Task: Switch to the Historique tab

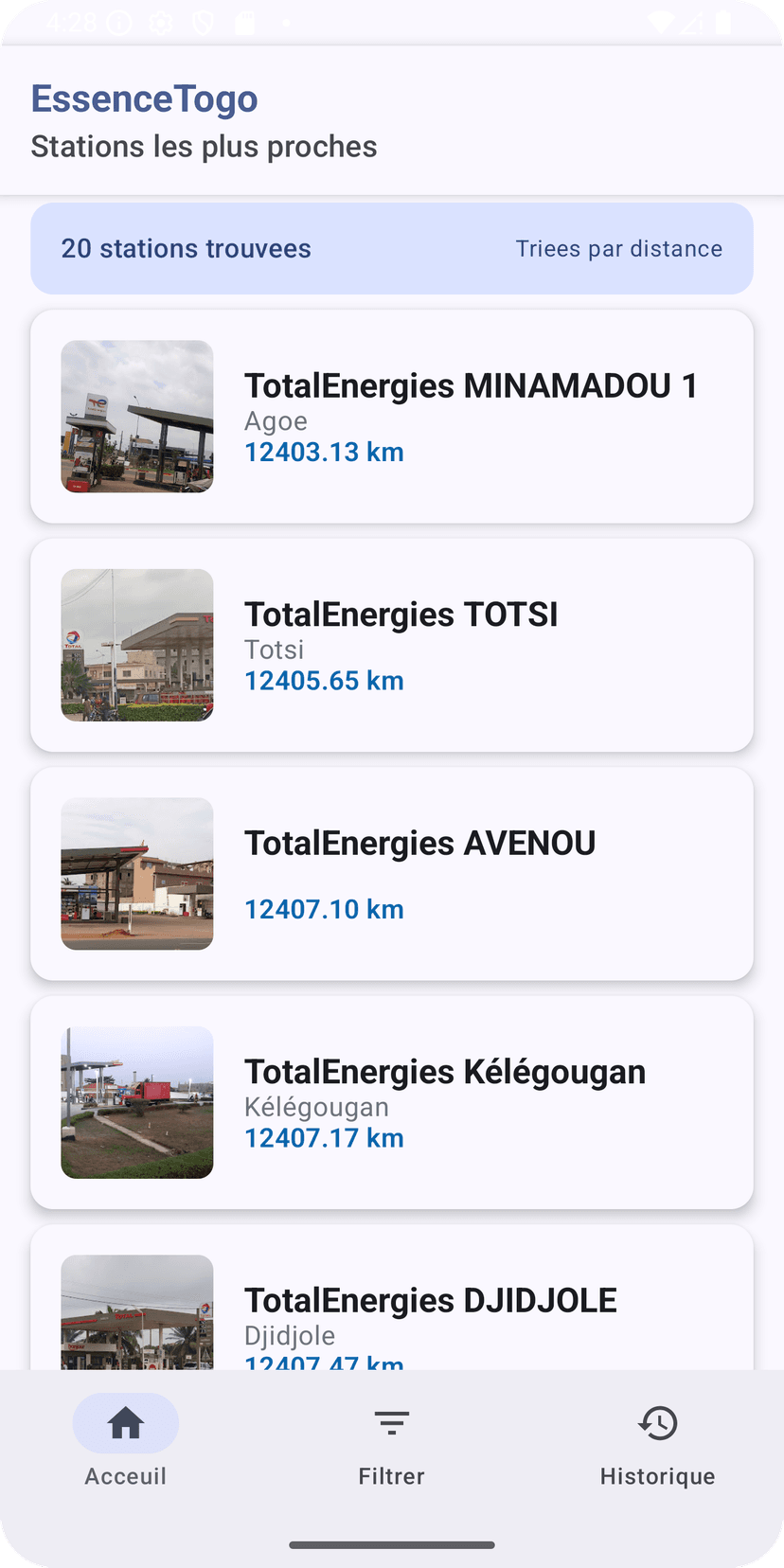Action: pyautogui.click(x=657, y=1444)
